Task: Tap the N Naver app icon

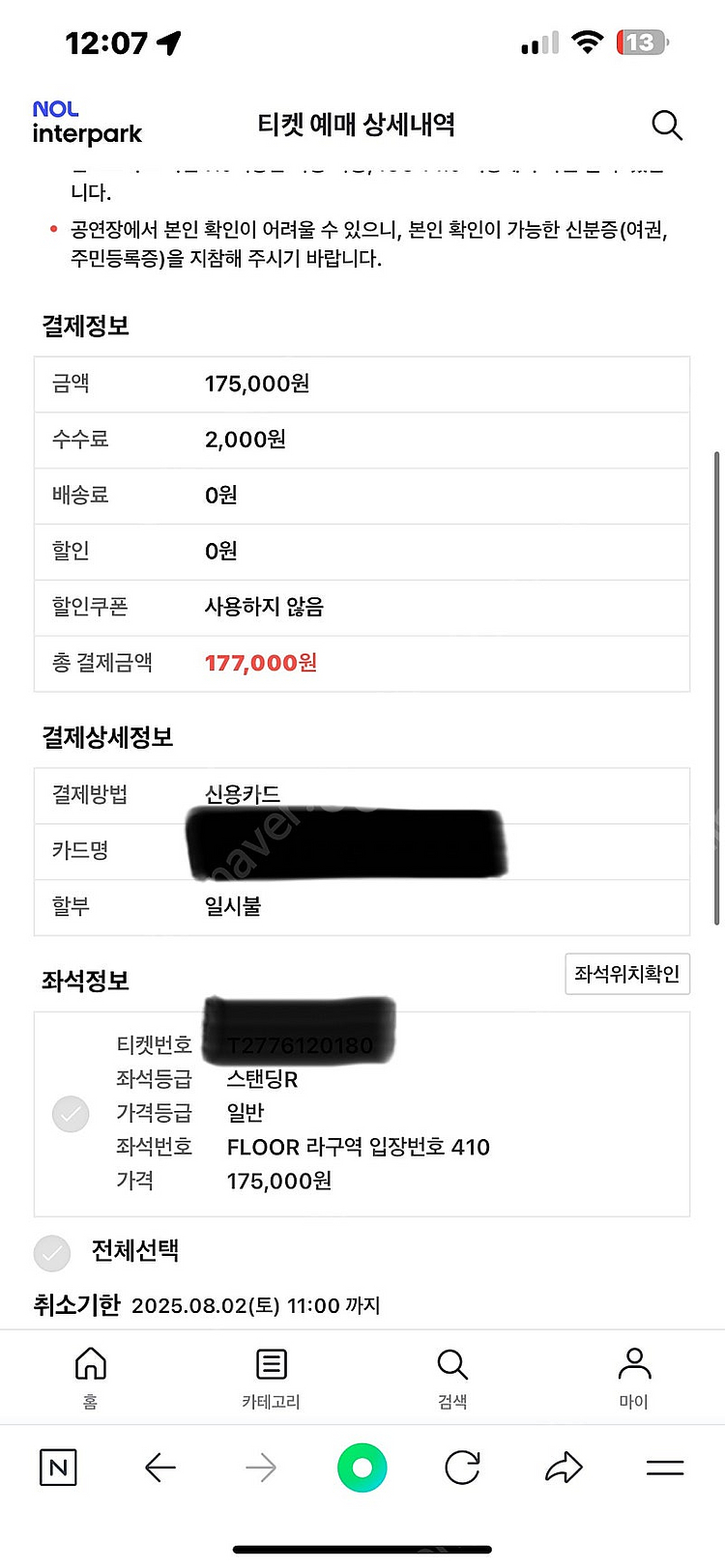Action: pos(60,1467)
